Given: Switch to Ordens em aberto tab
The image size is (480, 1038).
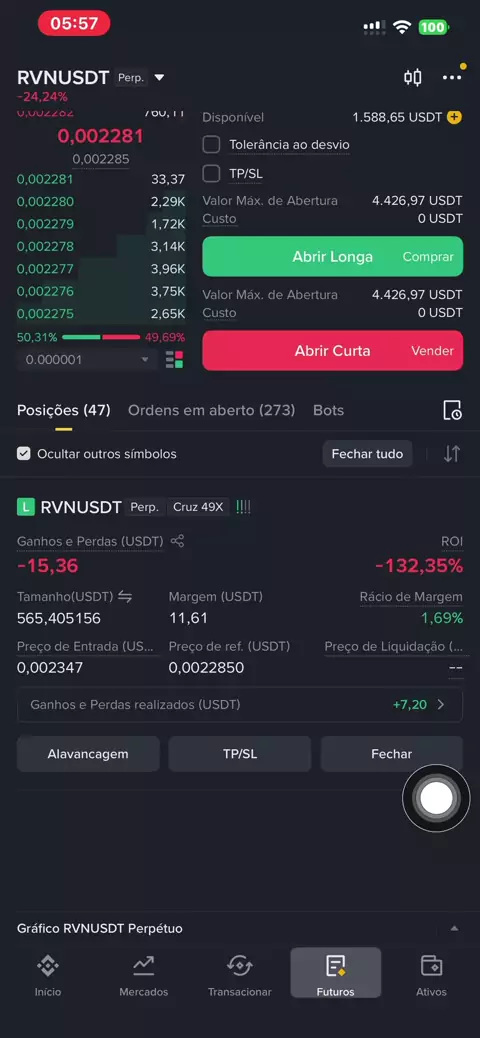Looking at the screenshot, I should (211, 410).
